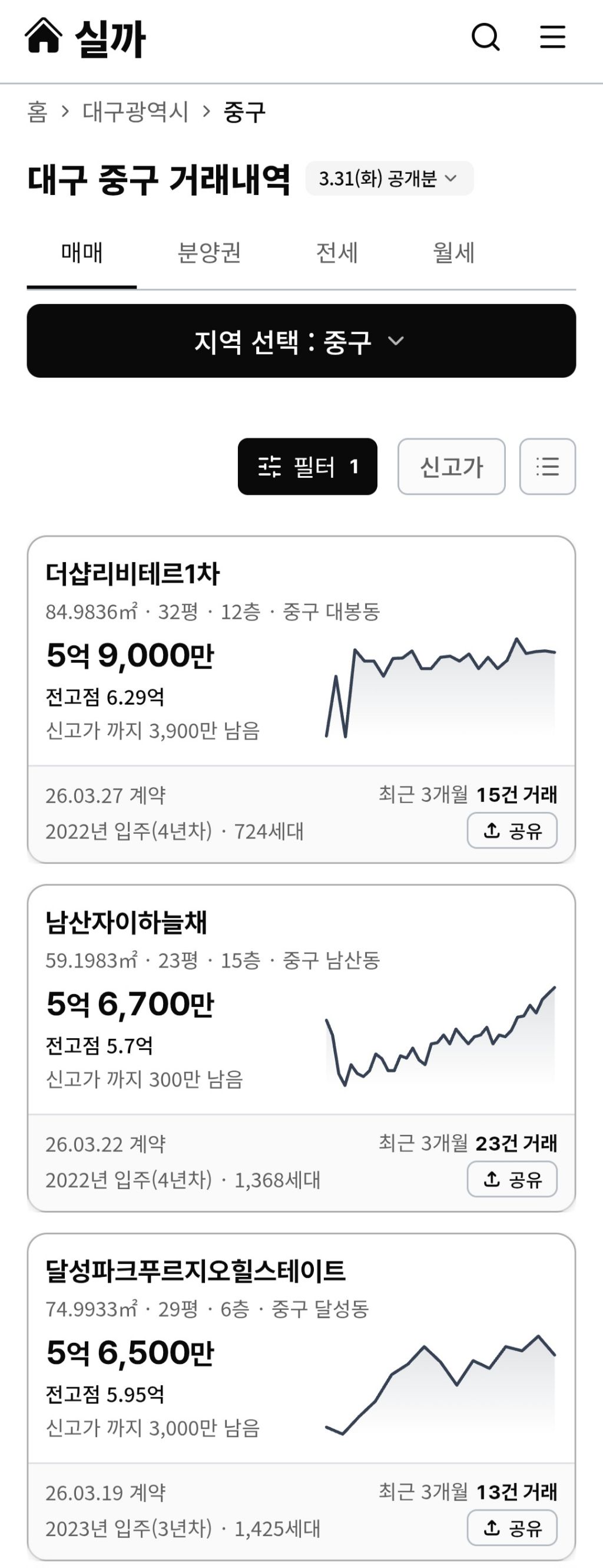Switch to the 월세 tab

coord(453,253)
